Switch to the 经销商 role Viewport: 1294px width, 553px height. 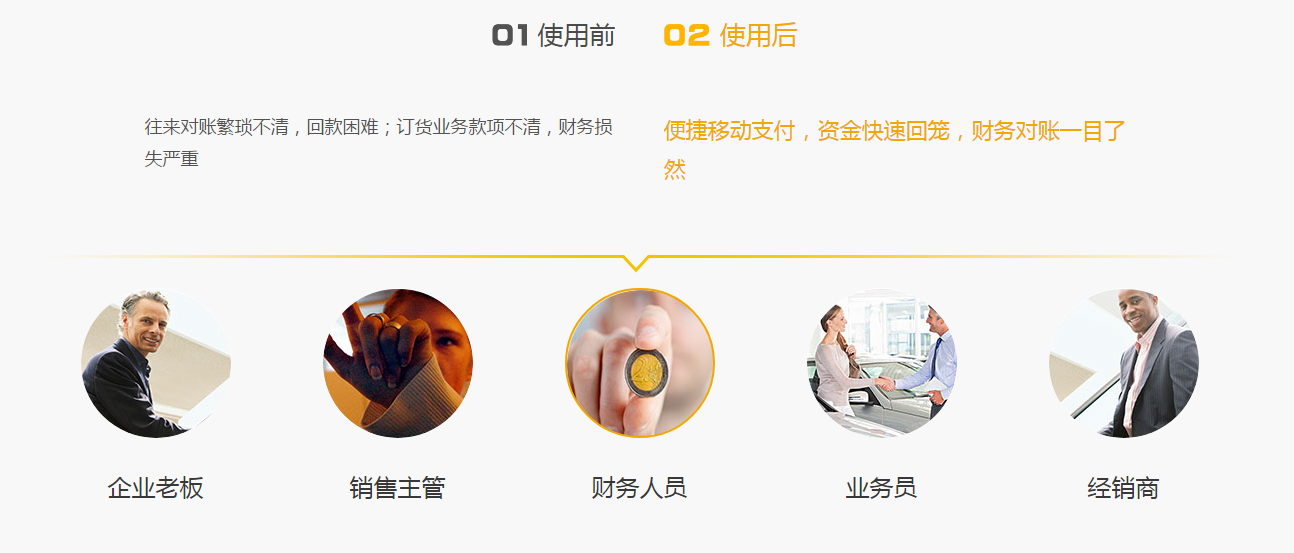[x=1123, y=363]
